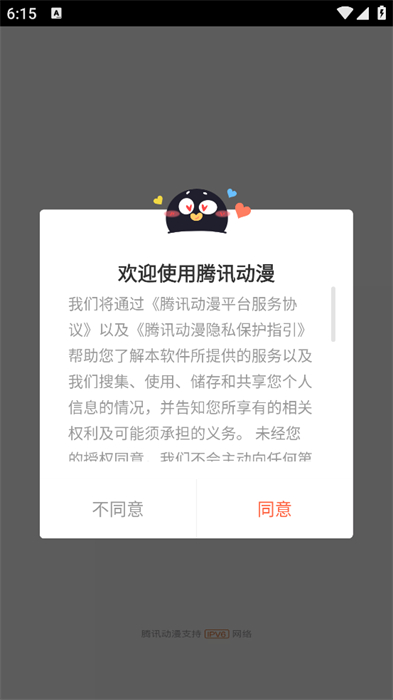The width and height of the screenshot is (393, 700).
Task: Decline by tapping 不同意
Action: tap(118, 509)
